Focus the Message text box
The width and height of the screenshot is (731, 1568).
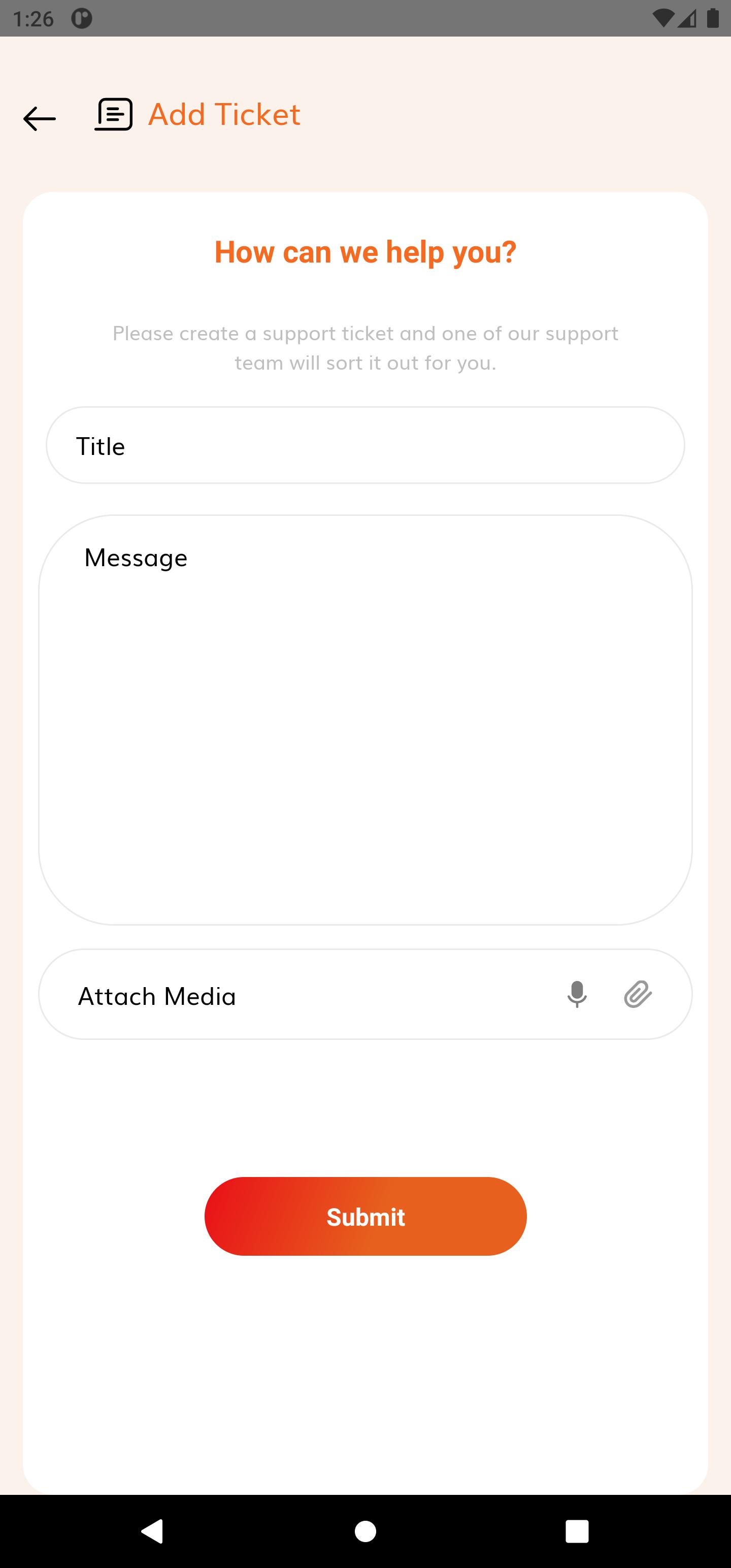[365, 720]
